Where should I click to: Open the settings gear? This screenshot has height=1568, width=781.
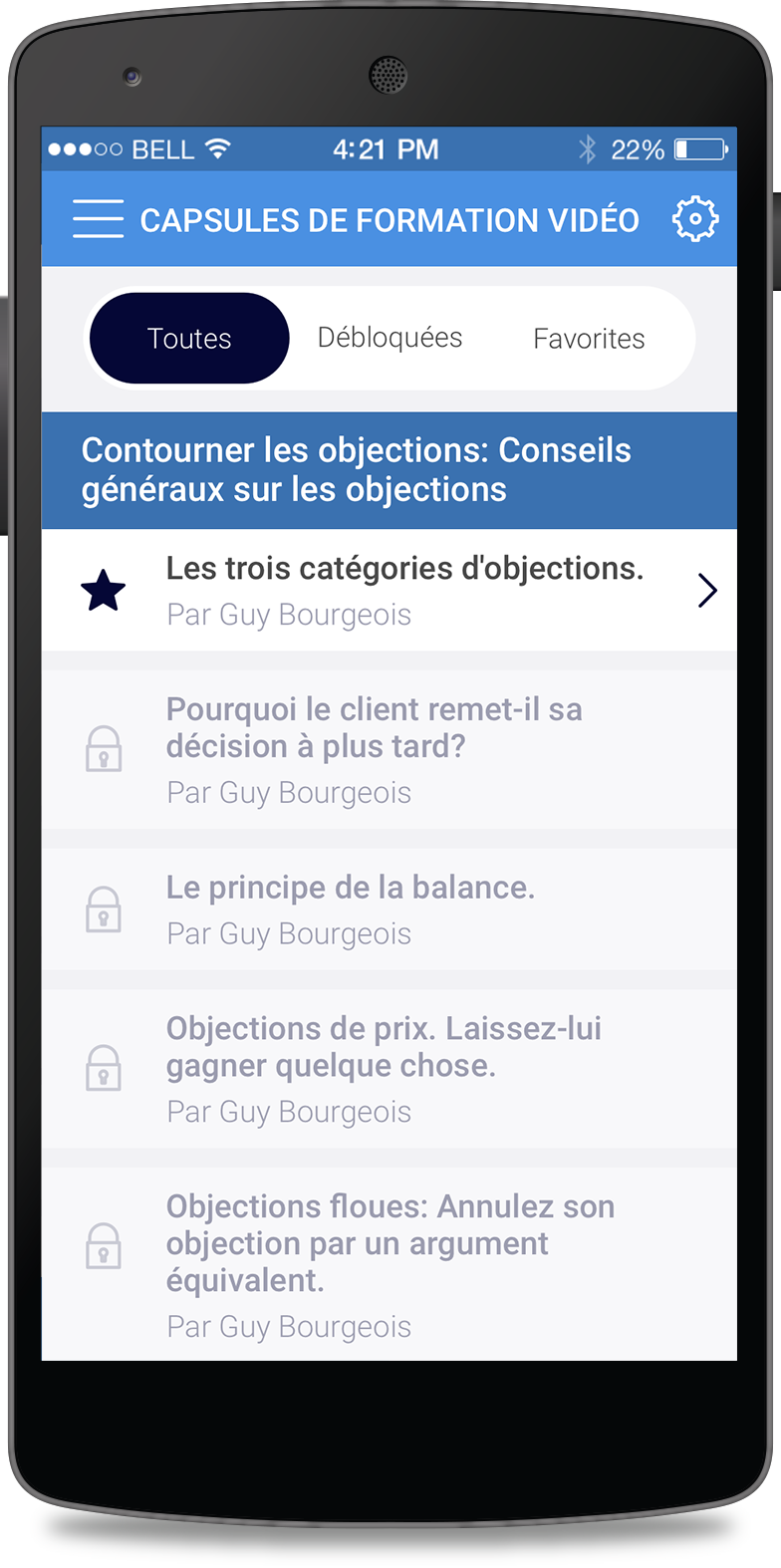coord(694,219)
